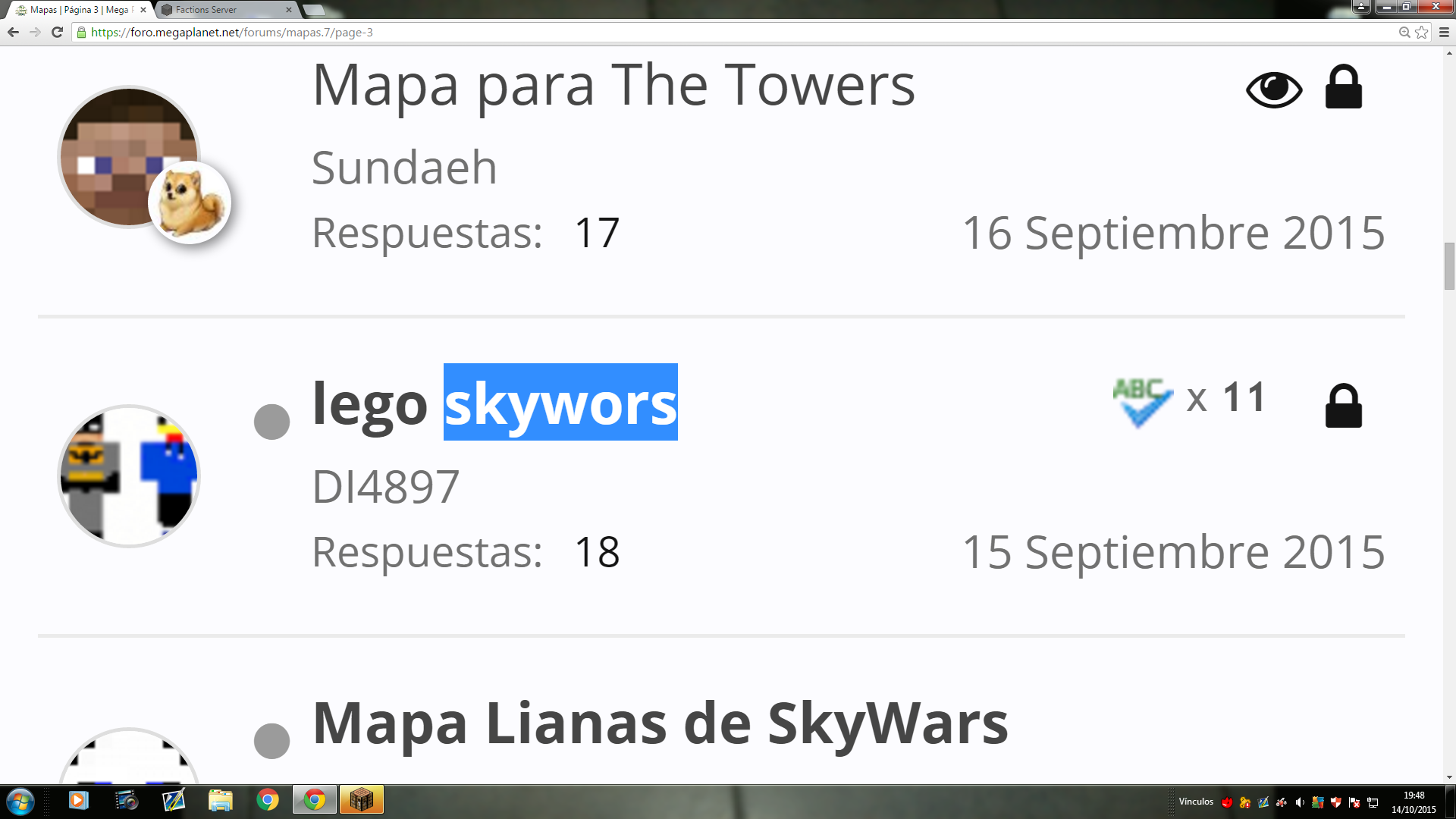The image size is (1456, 819).
Task: Go to the 15 Septiembre 2015 last post
Action: coord(1172,552)
